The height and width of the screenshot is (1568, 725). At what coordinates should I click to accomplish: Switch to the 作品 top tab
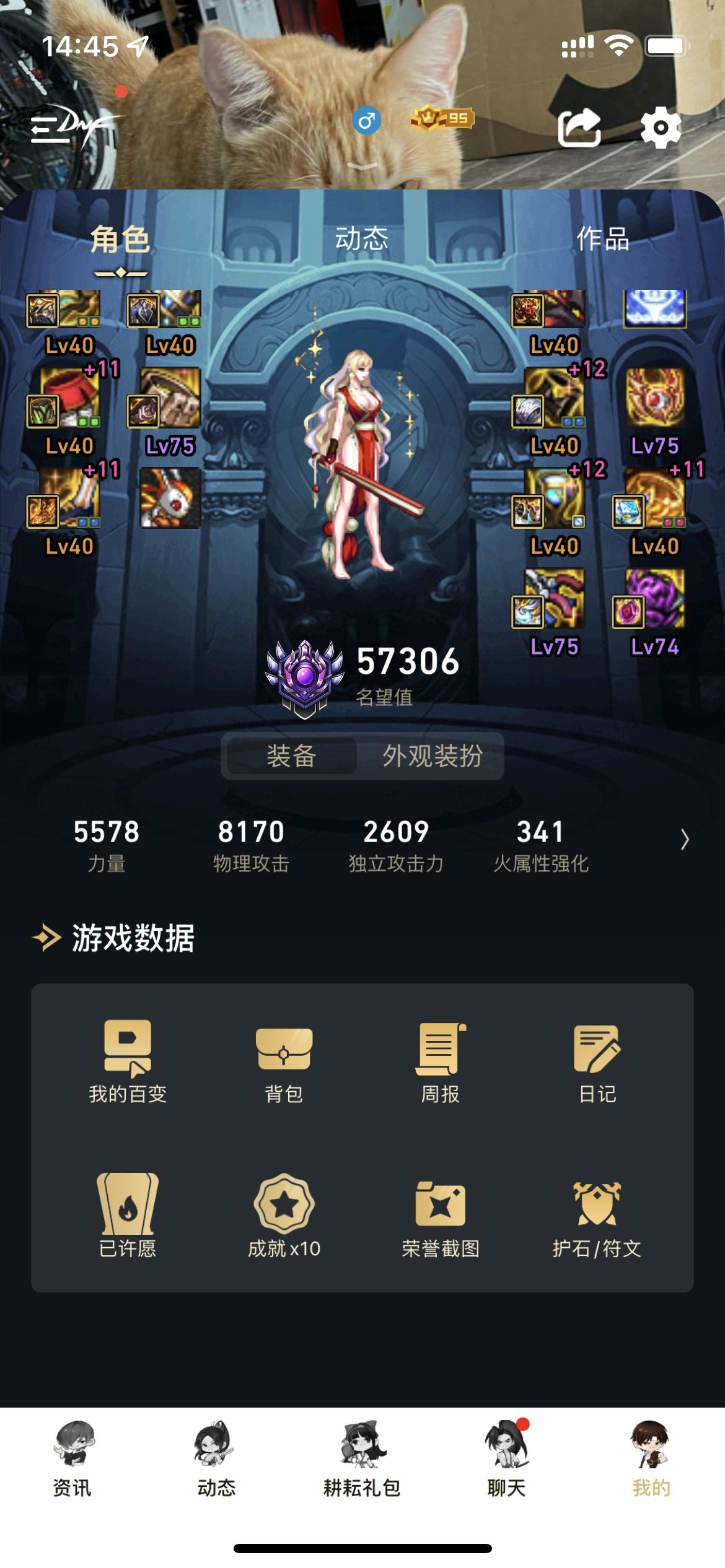coord(602,238)
